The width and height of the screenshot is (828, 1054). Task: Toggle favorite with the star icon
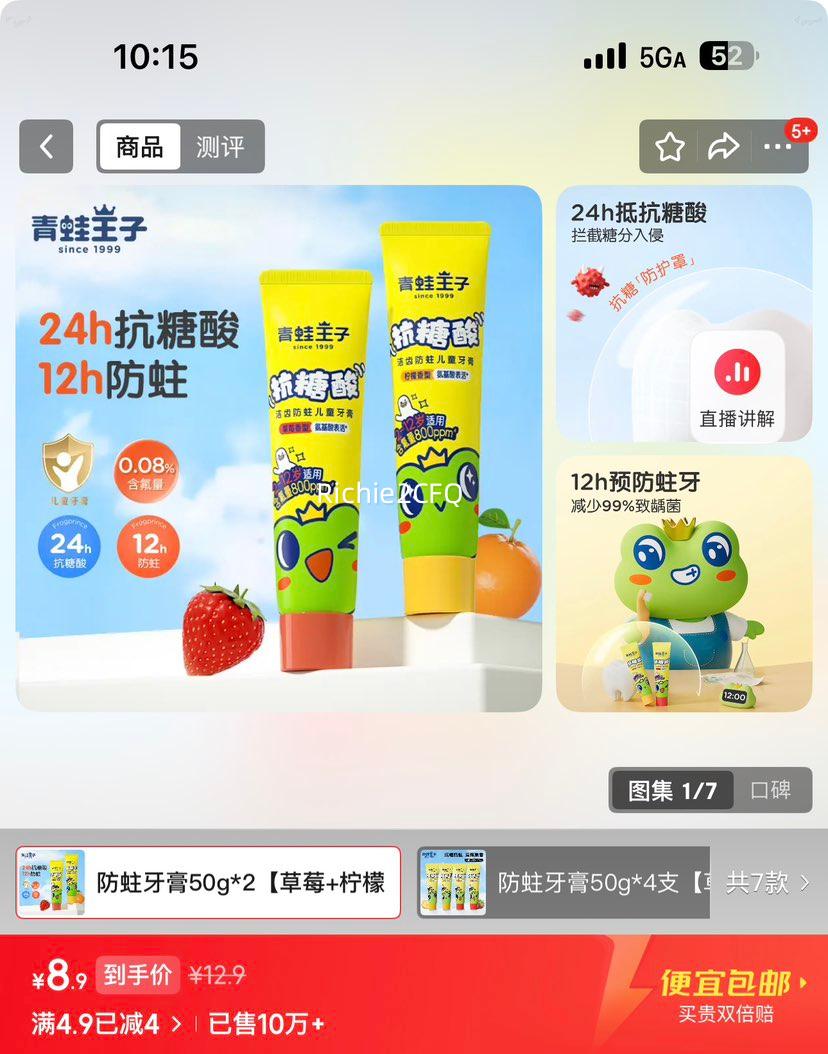pos(669,146)
